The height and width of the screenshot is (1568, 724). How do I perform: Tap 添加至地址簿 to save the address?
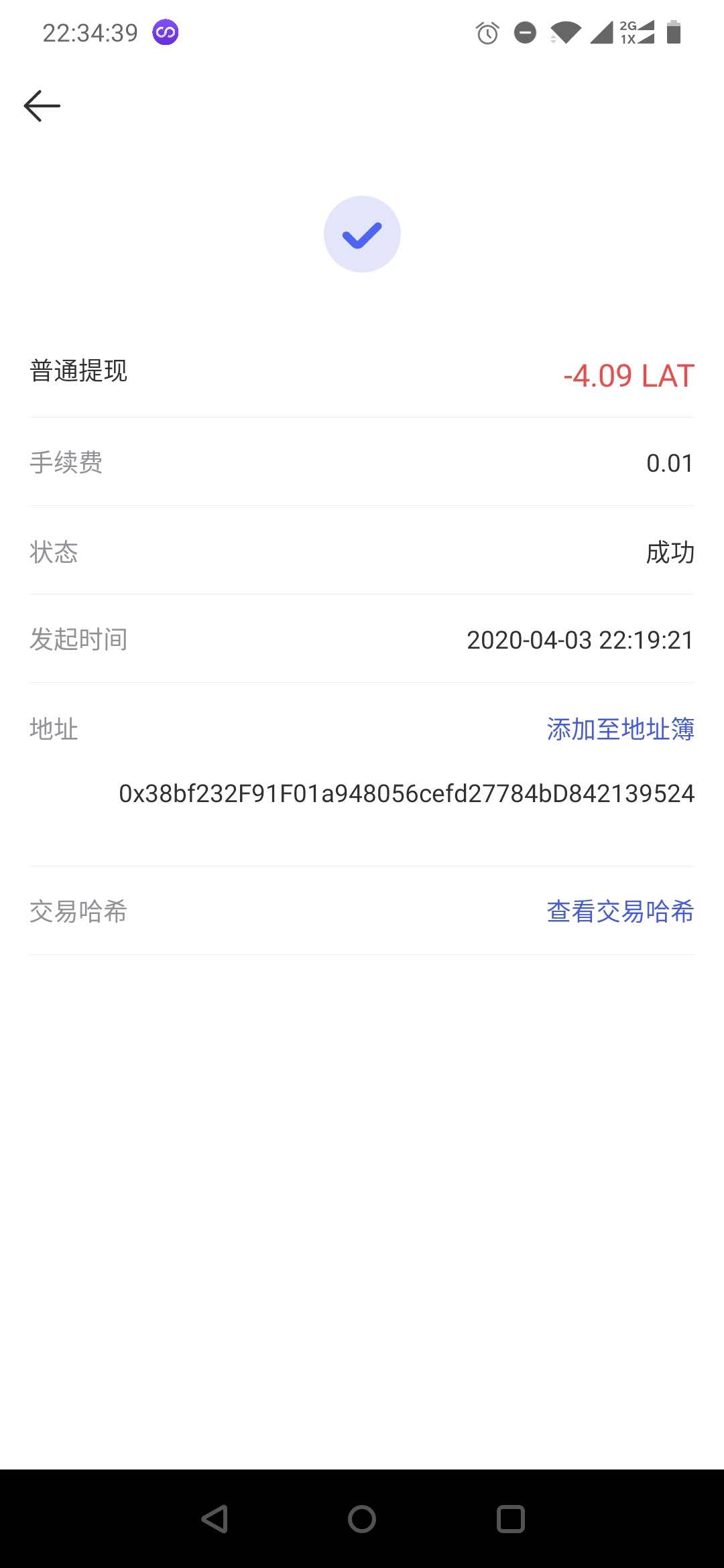[620, 729]
